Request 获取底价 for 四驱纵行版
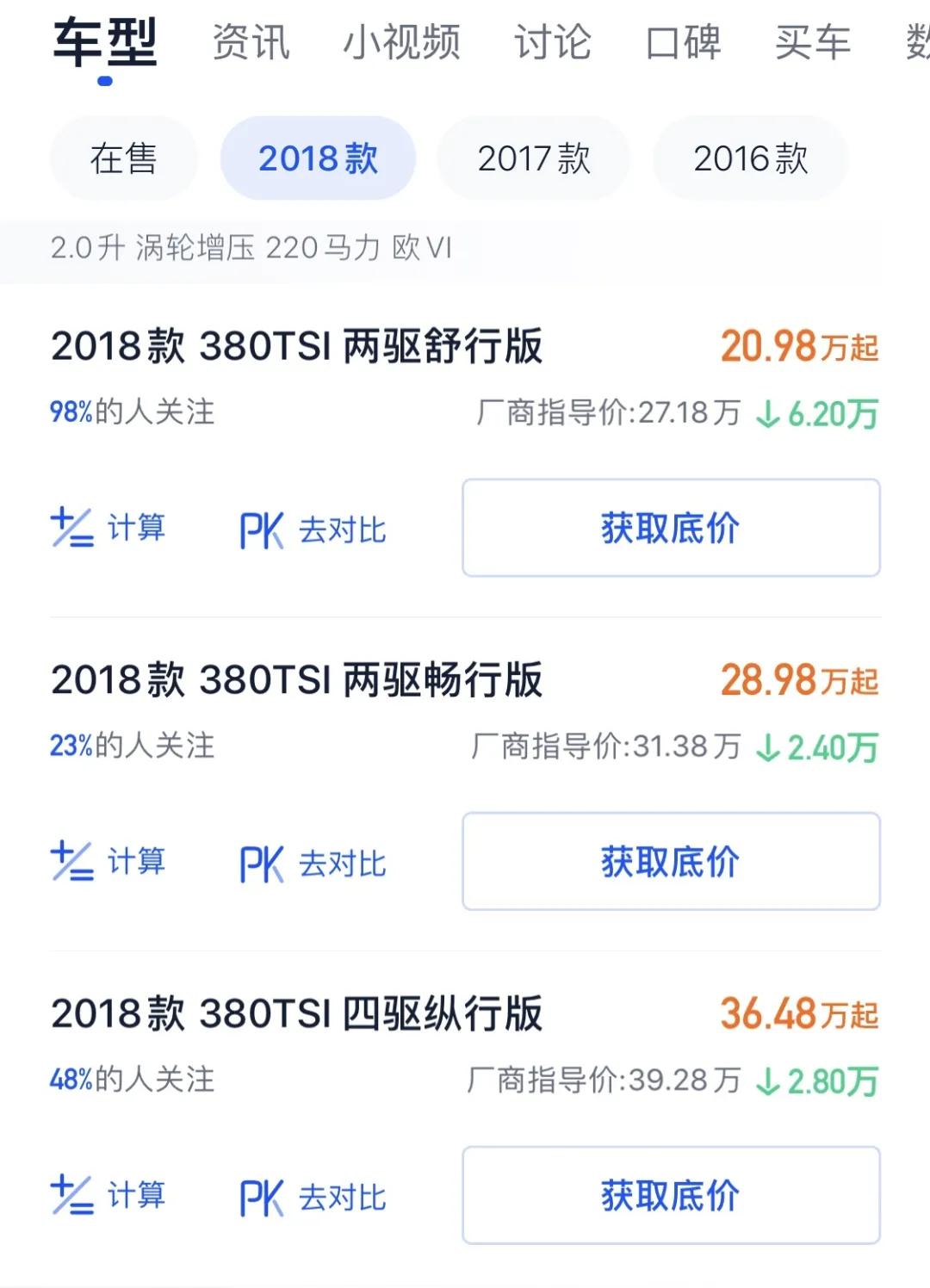 coord(671,1195)
